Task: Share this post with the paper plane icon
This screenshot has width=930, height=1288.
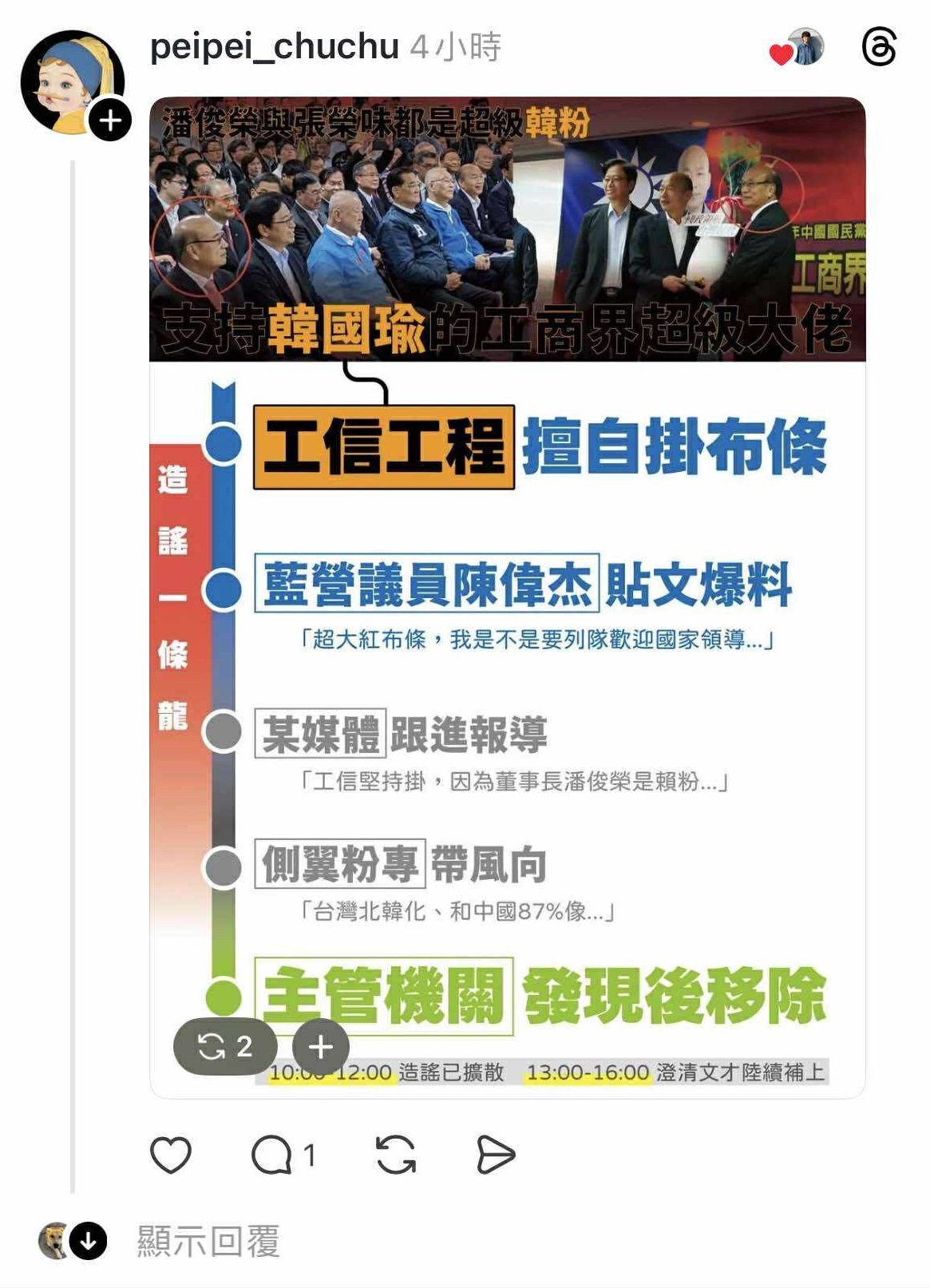Action: point(495,1155)
